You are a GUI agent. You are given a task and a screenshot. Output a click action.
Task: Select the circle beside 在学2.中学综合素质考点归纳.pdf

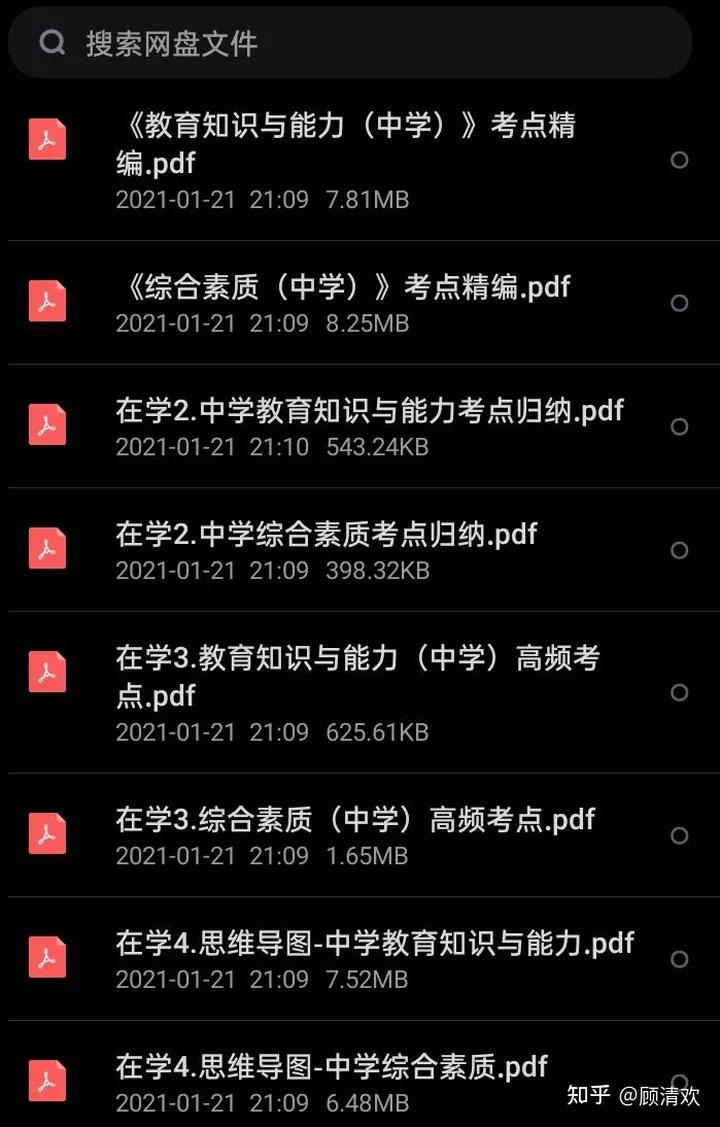679,550
